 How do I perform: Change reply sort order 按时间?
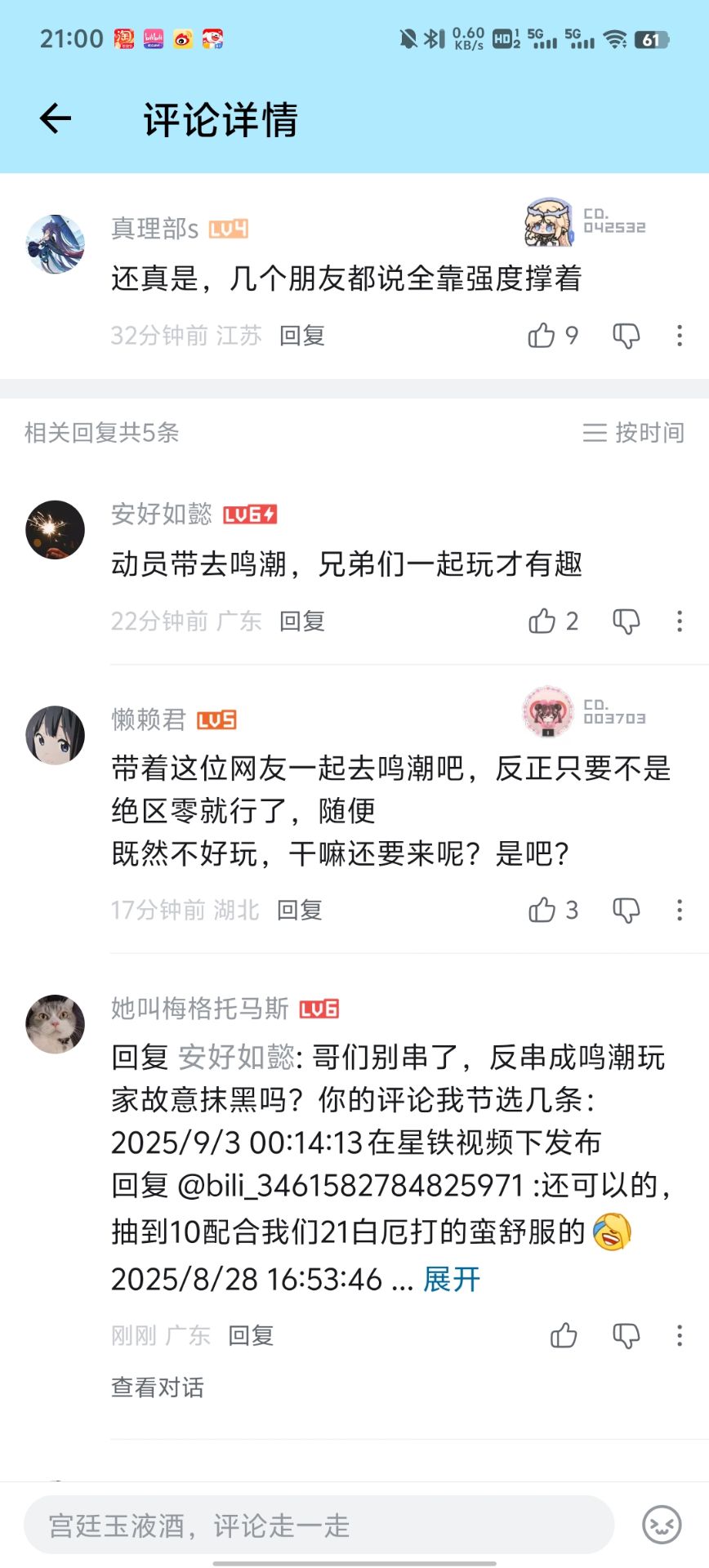pos(634,432)
